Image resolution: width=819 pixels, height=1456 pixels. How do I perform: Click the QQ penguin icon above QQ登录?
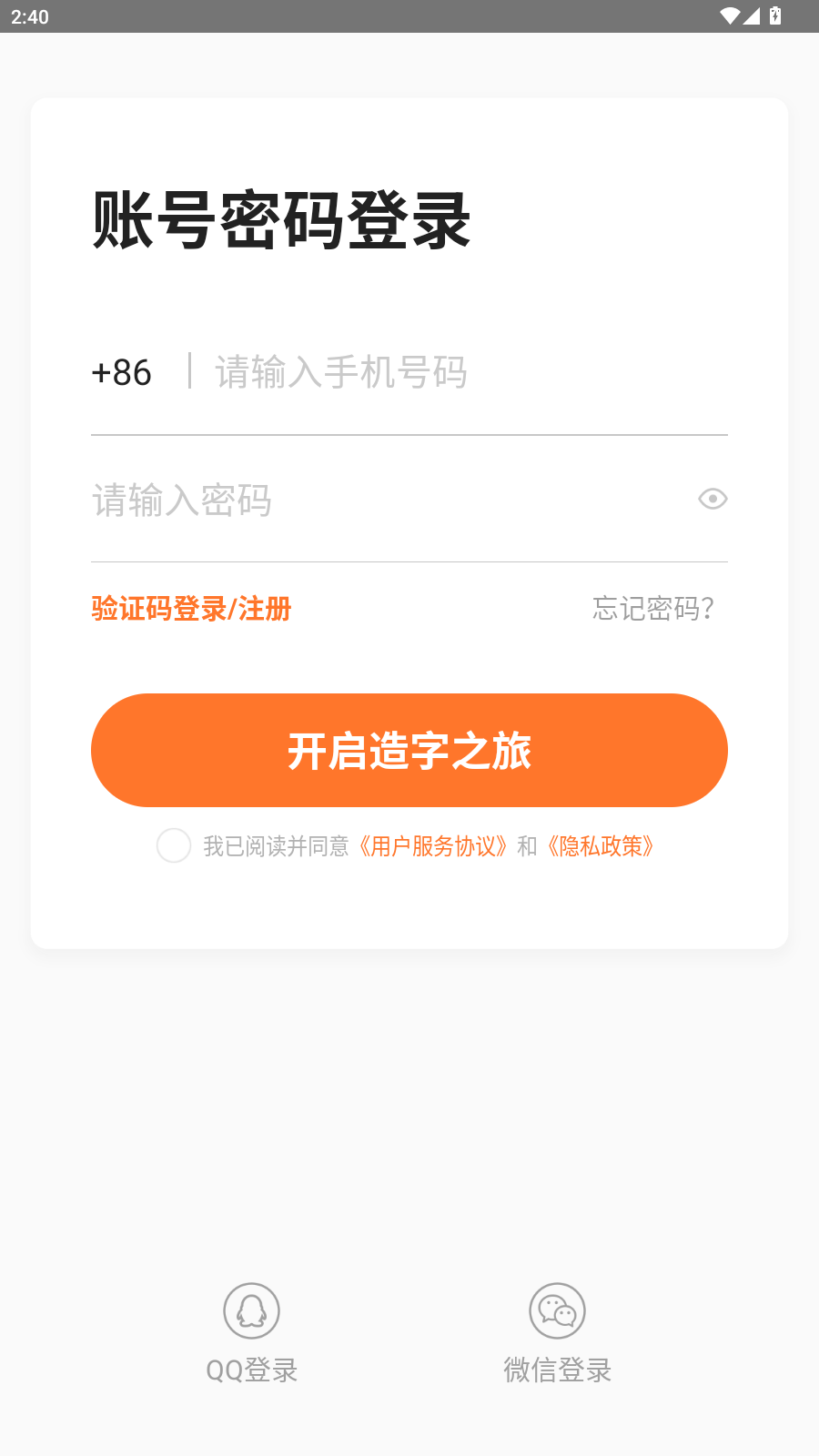click(251, 1311)
